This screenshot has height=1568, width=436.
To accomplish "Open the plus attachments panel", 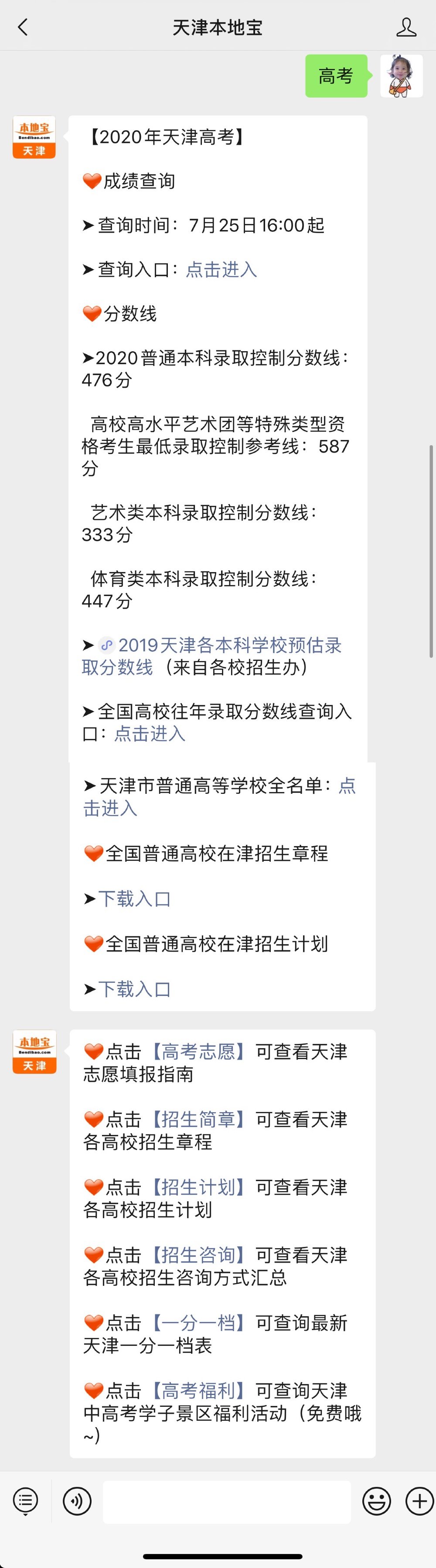I will pos(419,1502).
